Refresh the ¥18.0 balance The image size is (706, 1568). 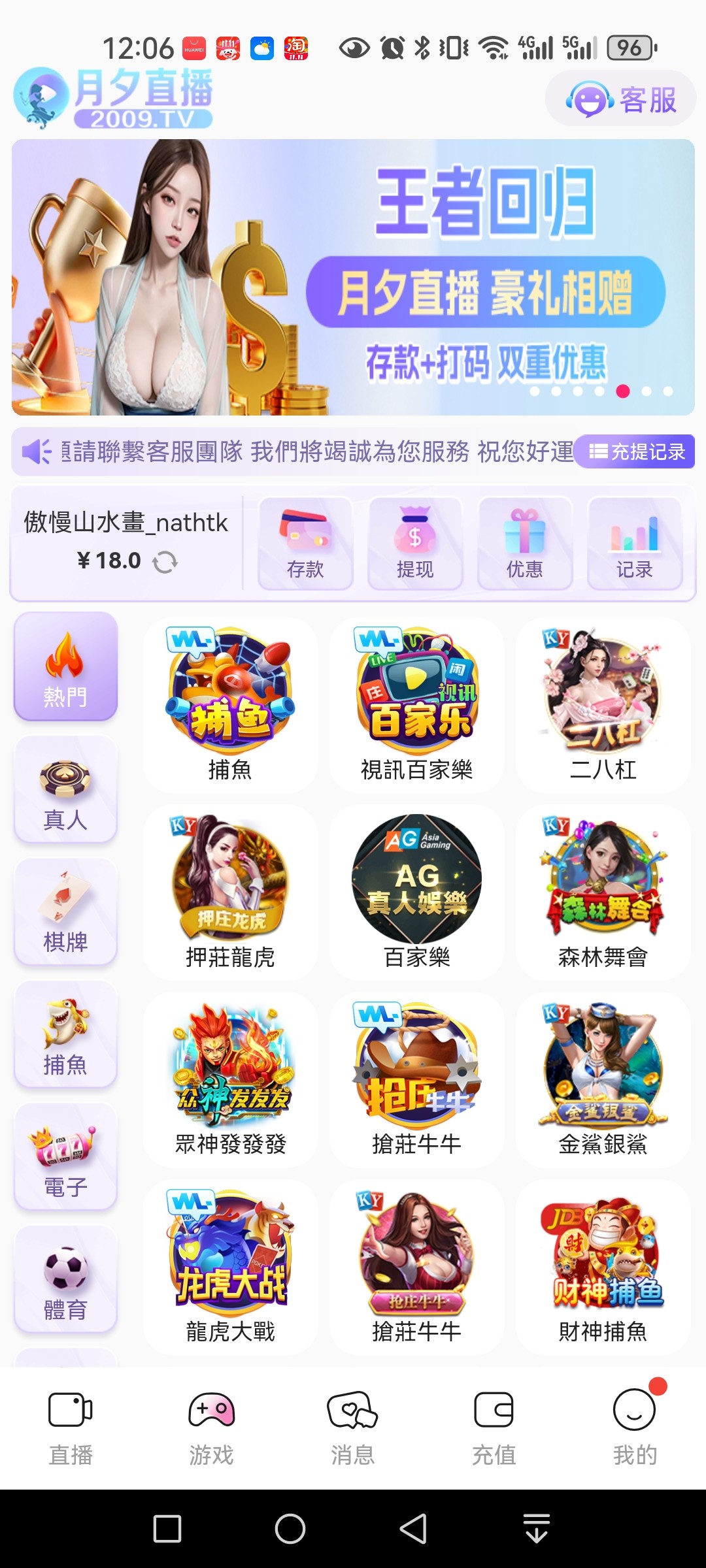[165, 562]
